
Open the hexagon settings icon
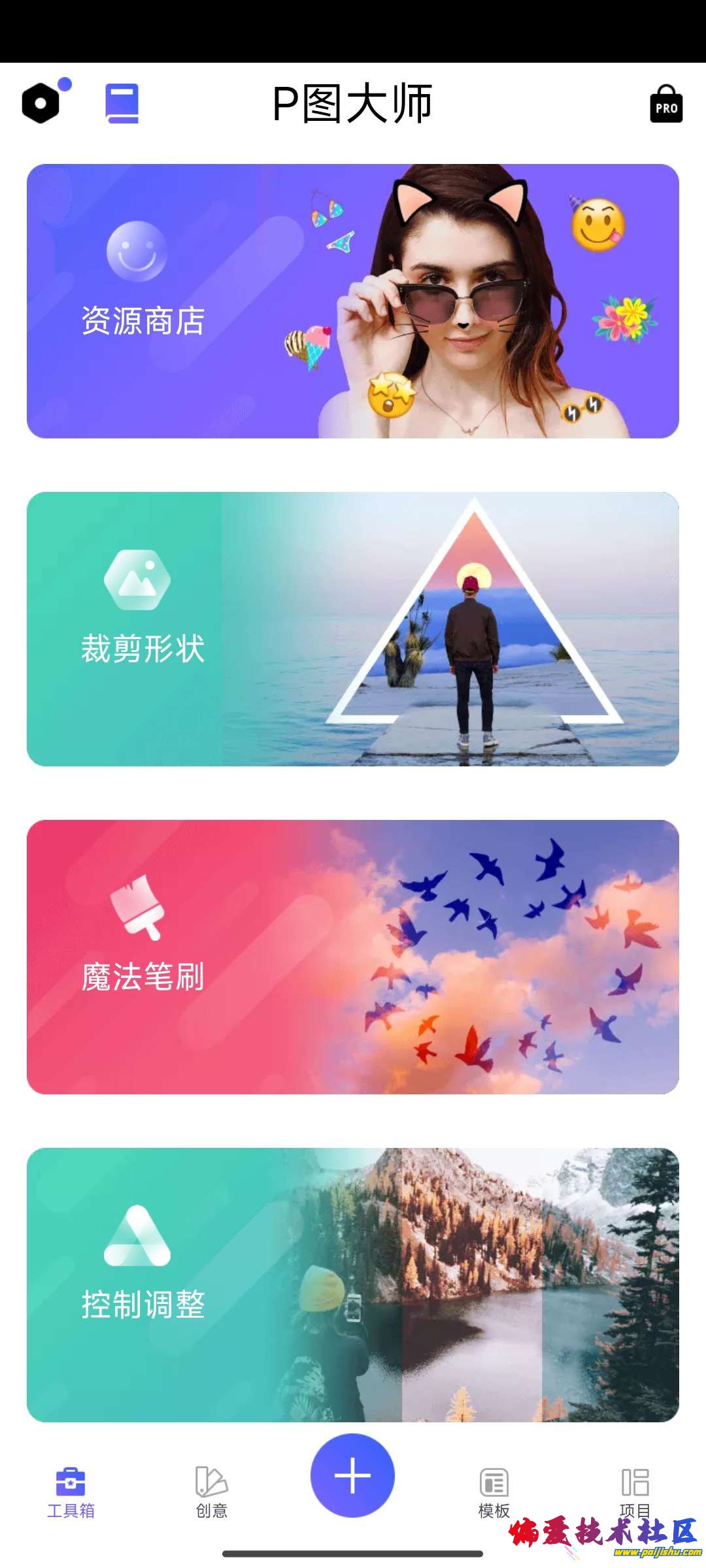click(41, 103)
